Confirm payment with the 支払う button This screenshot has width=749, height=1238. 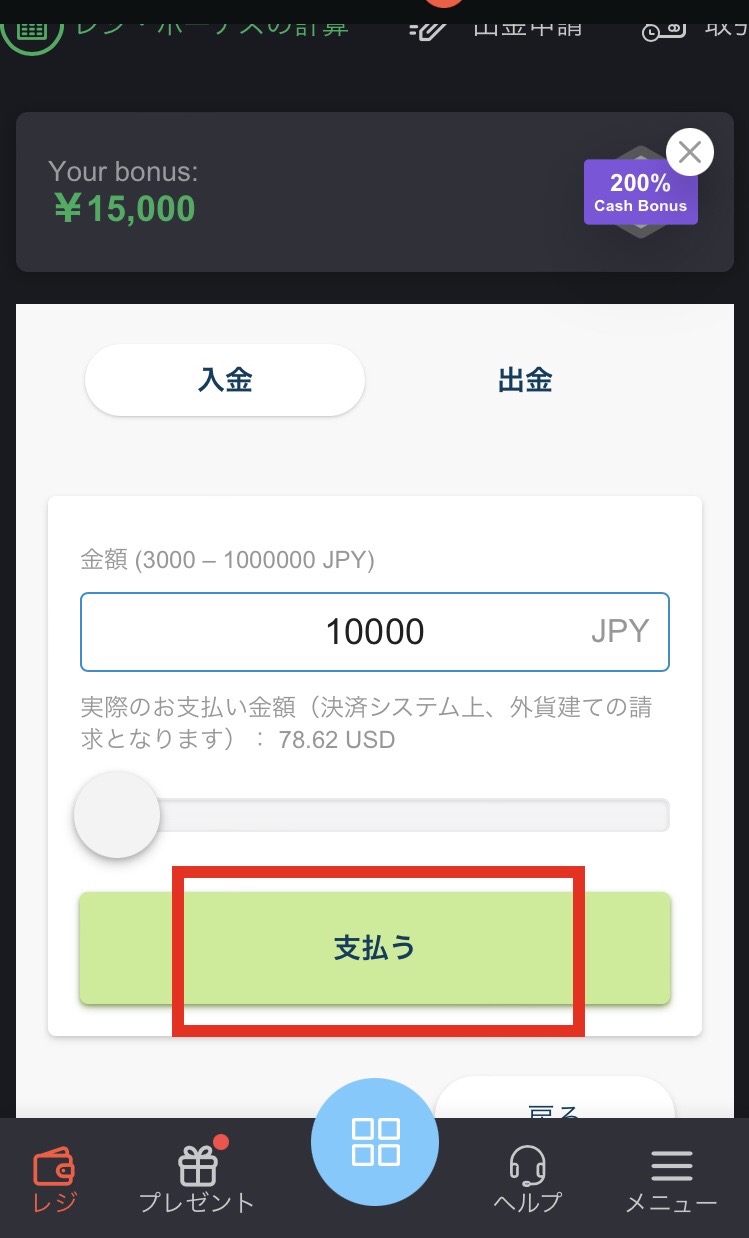click(x=375, y=948)
